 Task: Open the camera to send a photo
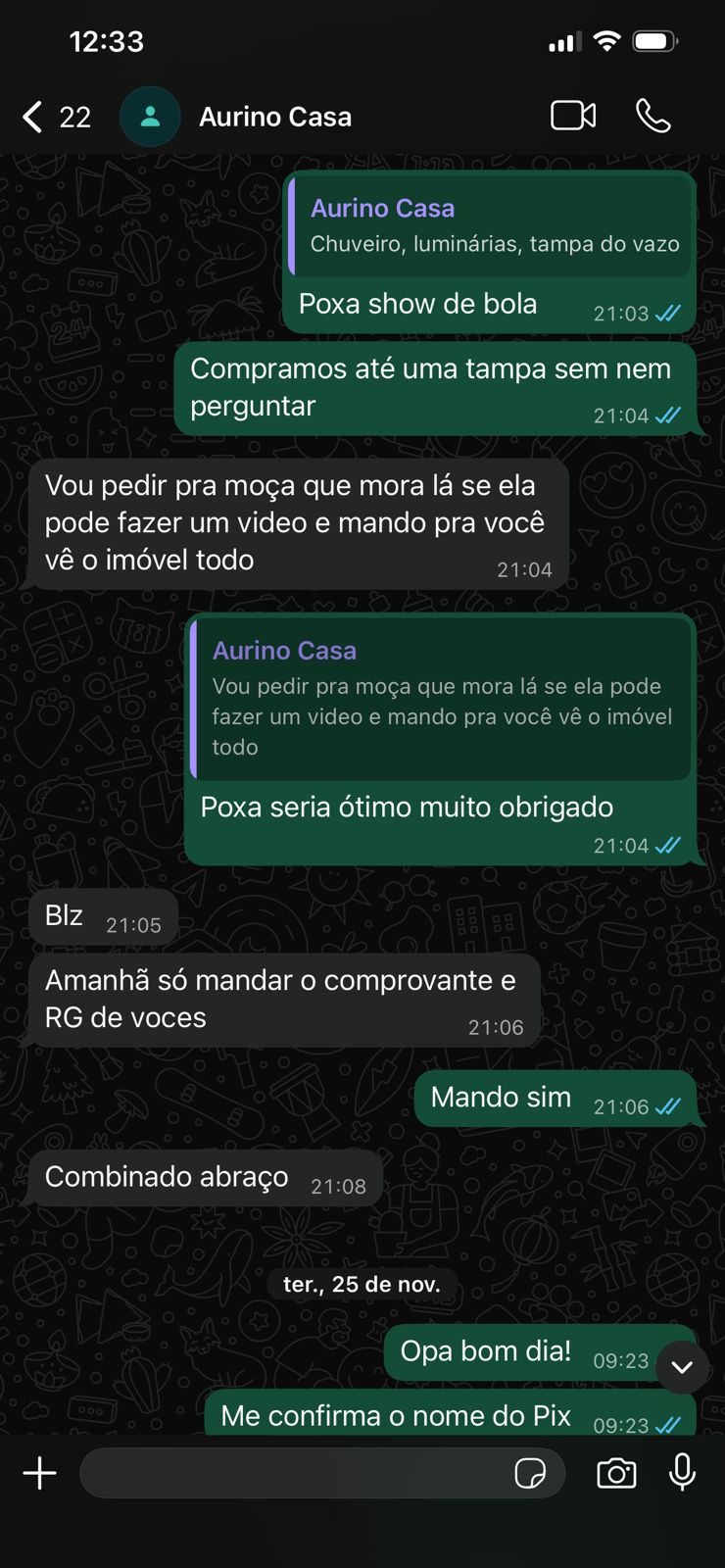pos(616,1473)
